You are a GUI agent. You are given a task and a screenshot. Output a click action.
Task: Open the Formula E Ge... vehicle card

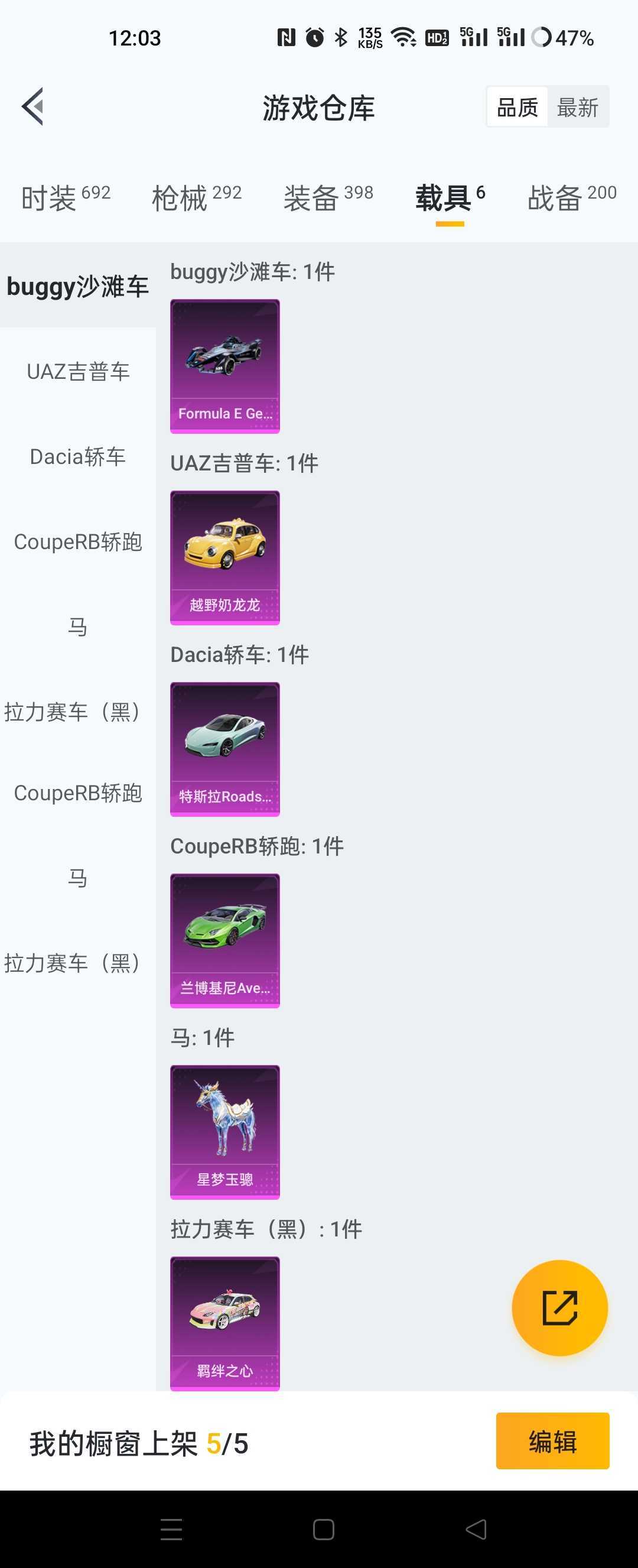pyautogui.click(x=225, y=366)
